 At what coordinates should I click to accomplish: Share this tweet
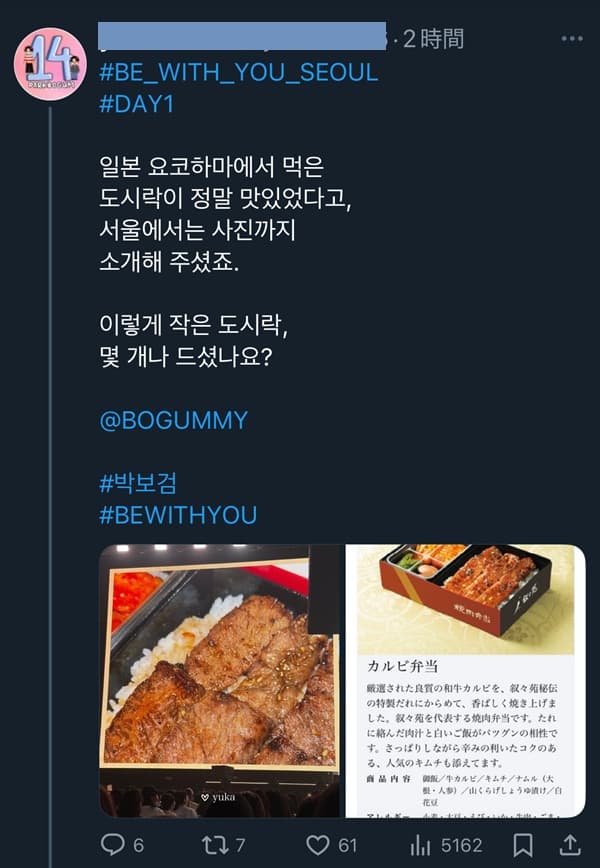pos(569,845)
